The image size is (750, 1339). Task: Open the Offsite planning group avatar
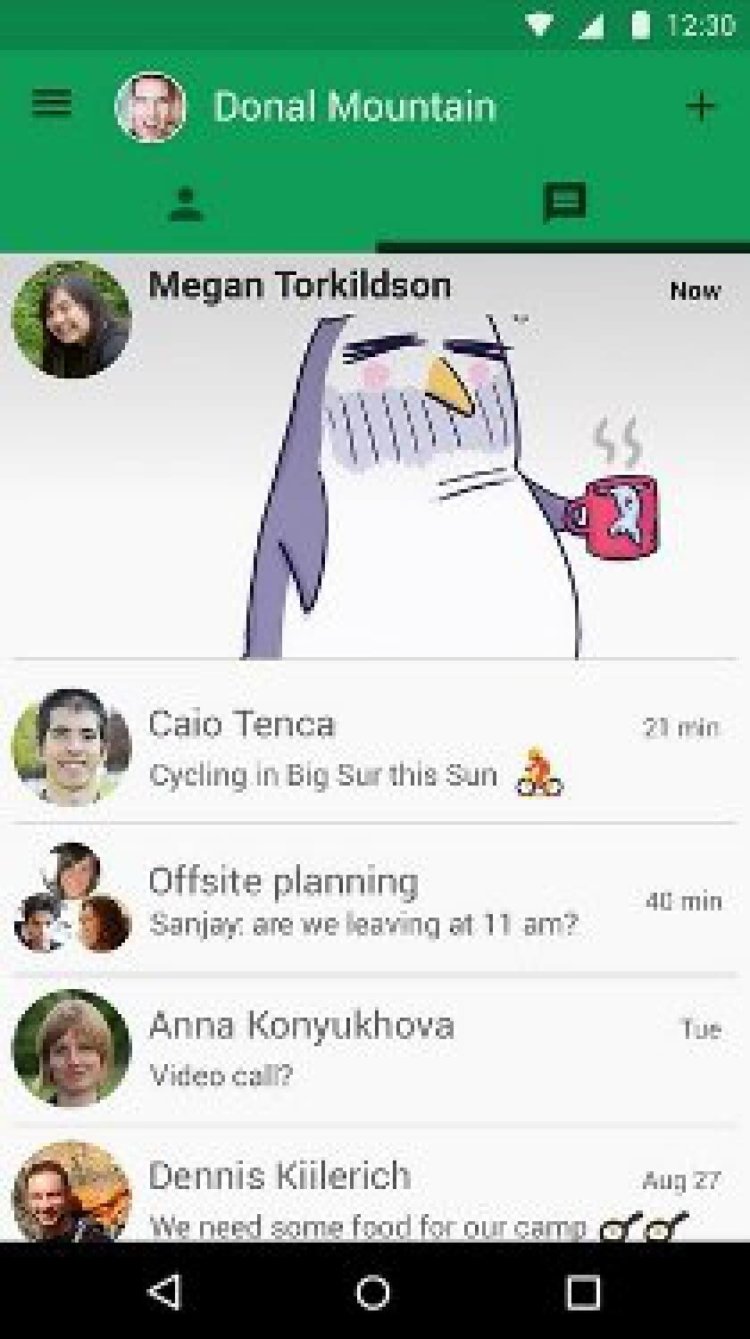[67, 898]
